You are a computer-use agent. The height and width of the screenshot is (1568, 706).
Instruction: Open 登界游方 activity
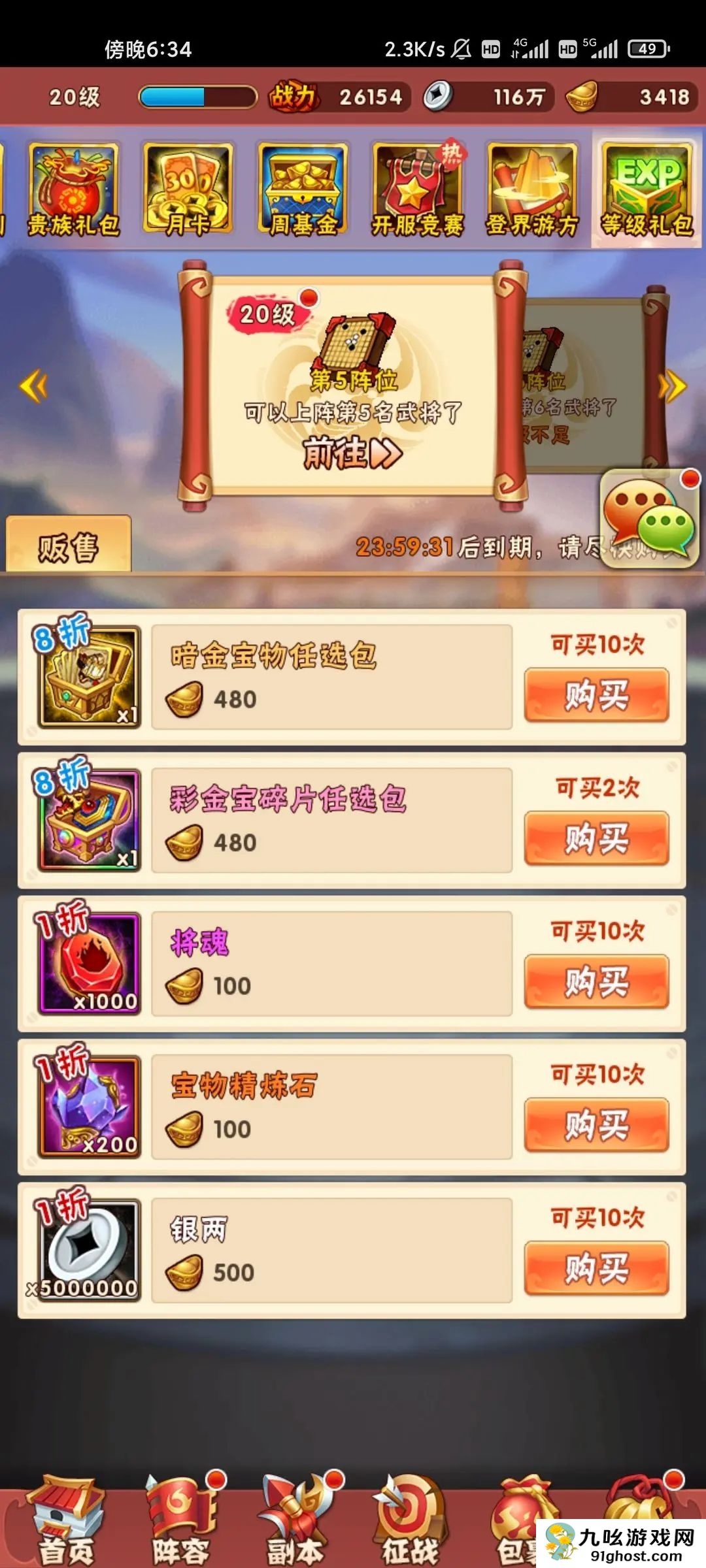(532, 189)
